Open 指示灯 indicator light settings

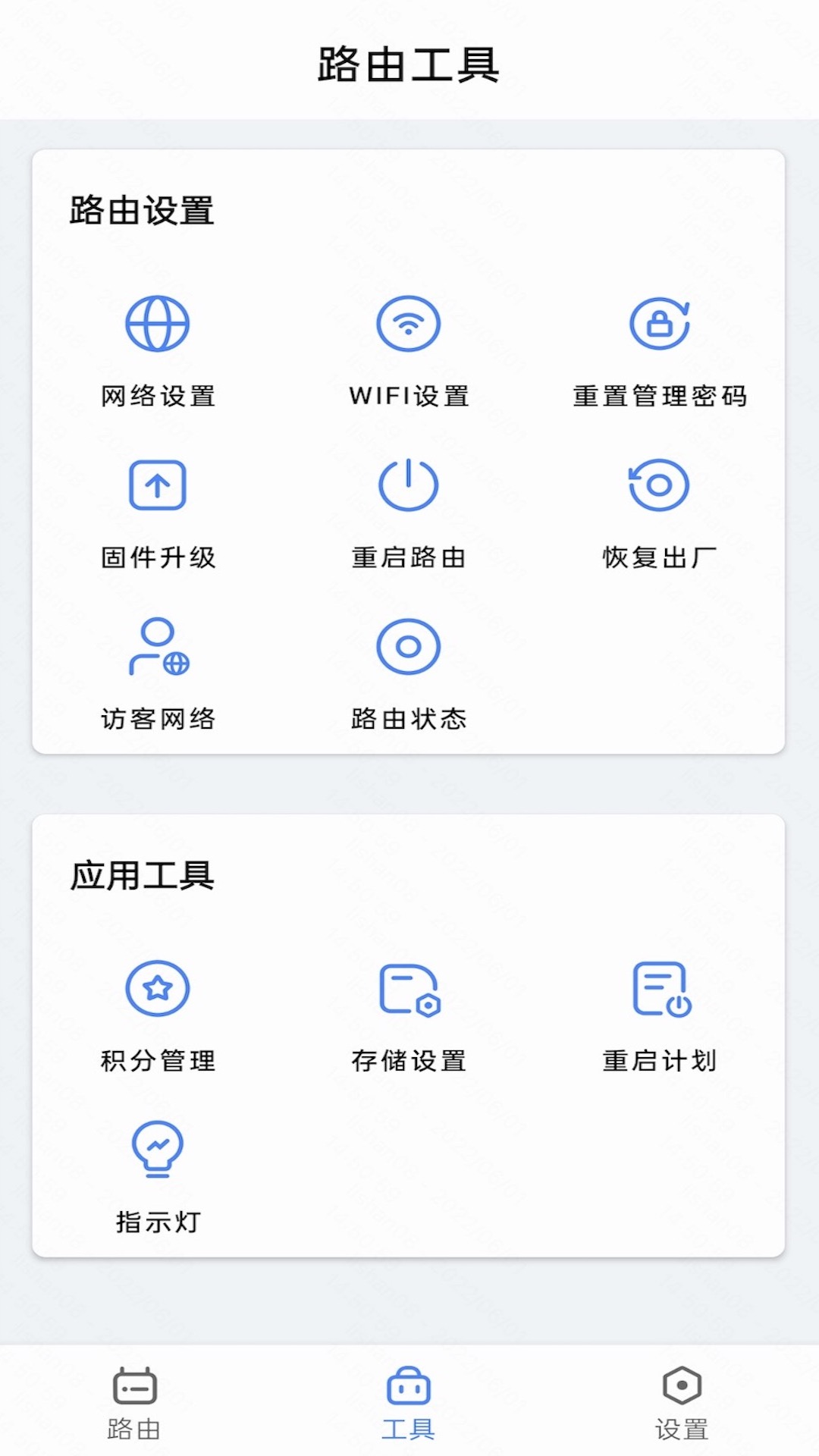158,1175
